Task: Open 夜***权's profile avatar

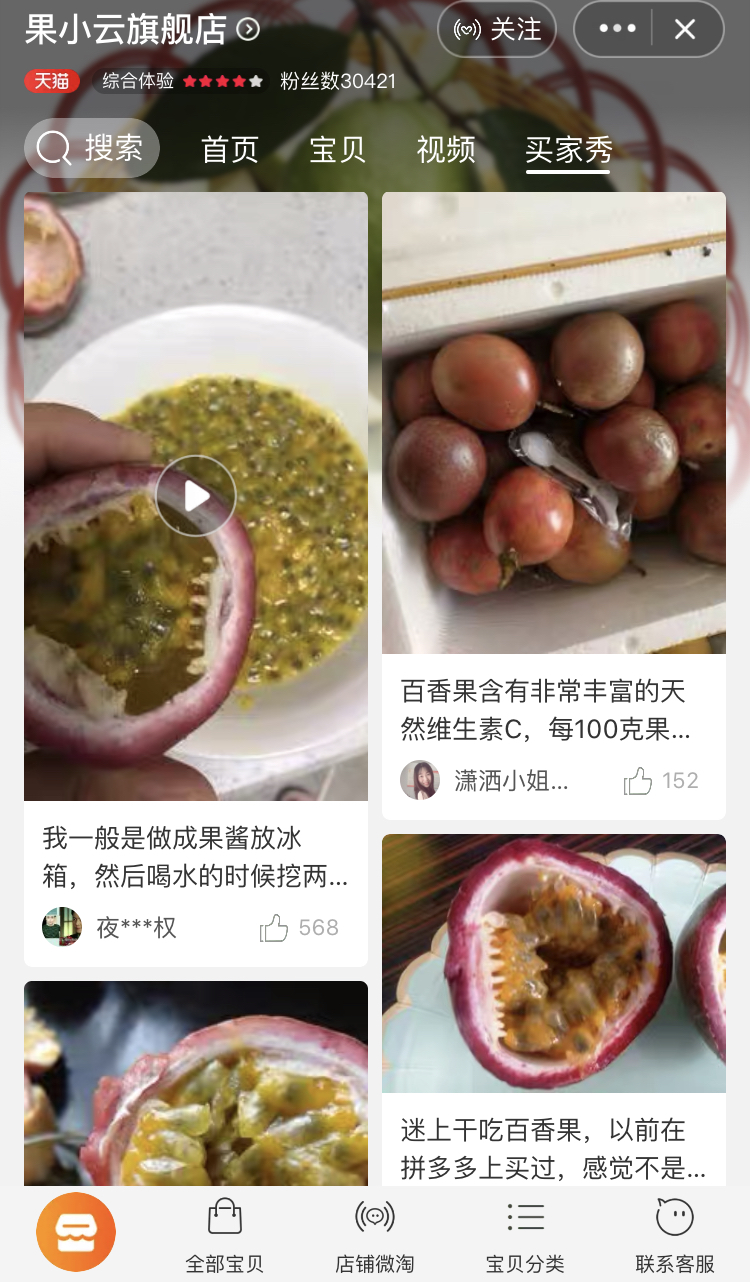Action: (x=62, y=927)
